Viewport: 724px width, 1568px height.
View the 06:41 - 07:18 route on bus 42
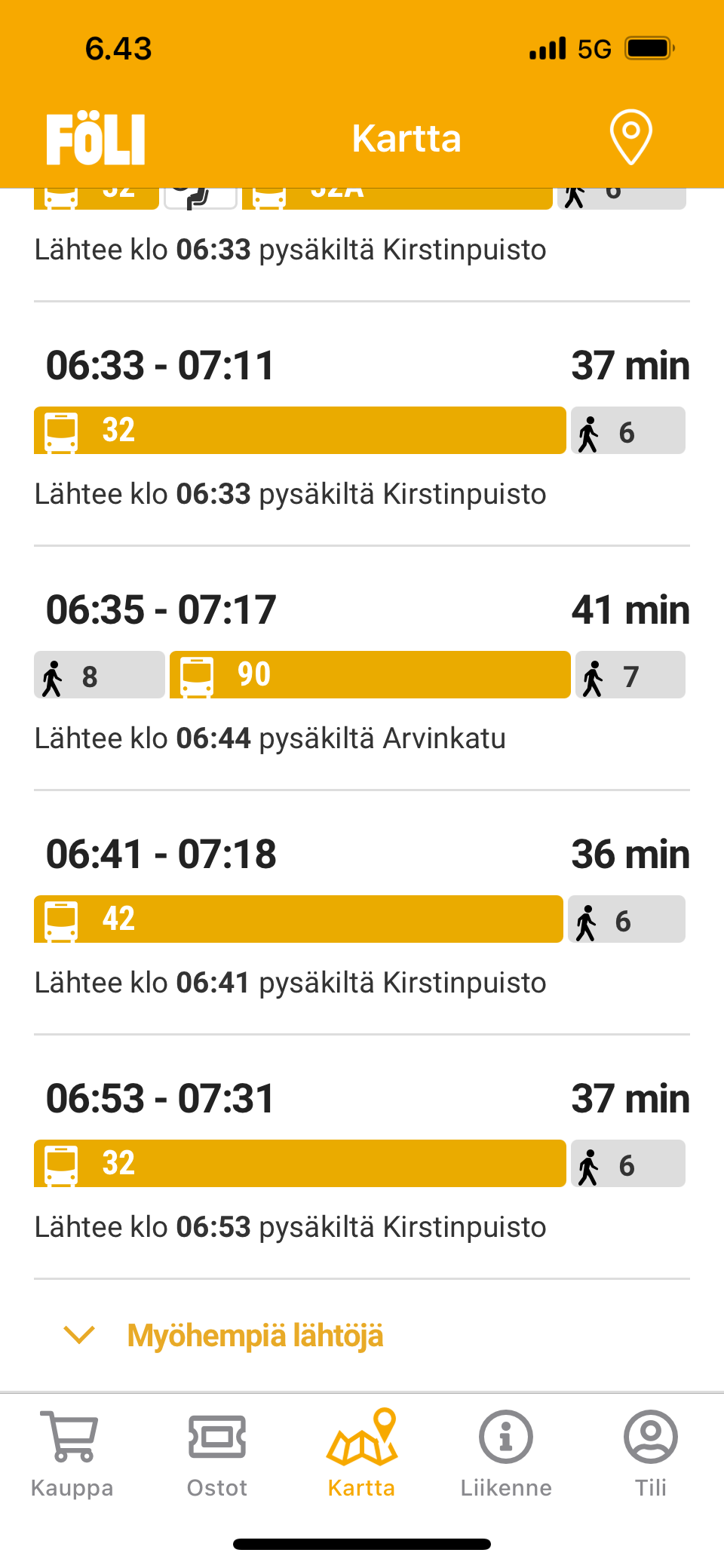(x=362, y=913)
